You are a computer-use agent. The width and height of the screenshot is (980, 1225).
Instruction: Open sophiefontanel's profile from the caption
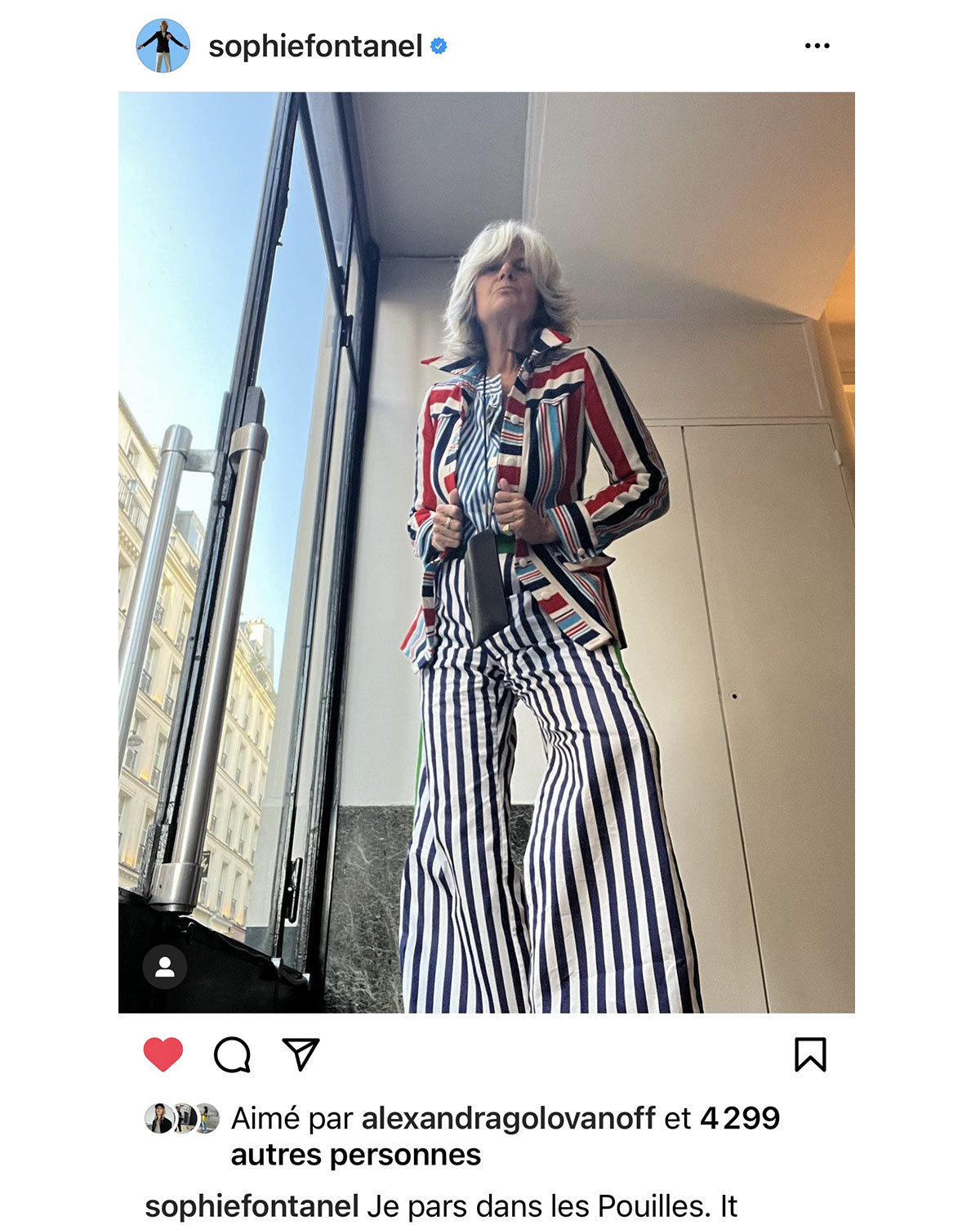click(x=252, y=1206)
